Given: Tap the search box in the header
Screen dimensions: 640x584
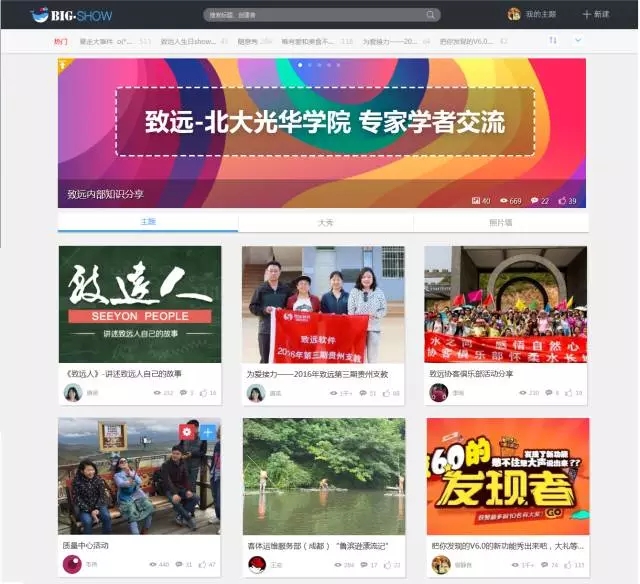Looking at the screenshot, I should (x=318, y=15).
